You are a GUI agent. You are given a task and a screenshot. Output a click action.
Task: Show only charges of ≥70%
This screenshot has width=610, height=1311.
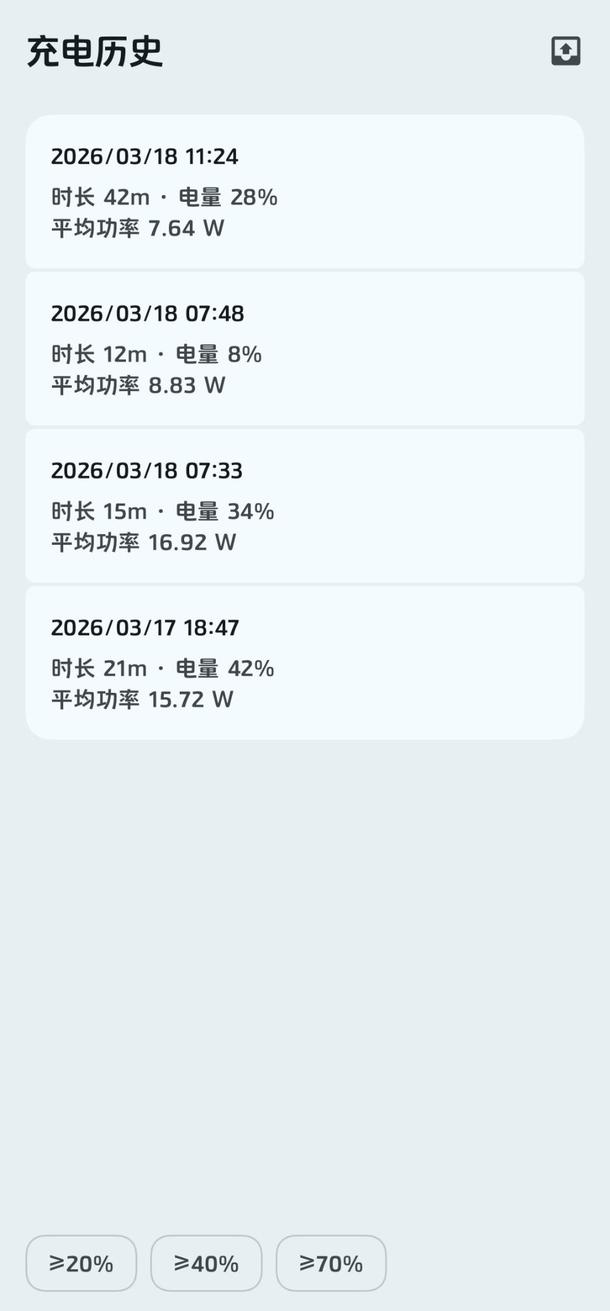click(x=331, y=1263)
